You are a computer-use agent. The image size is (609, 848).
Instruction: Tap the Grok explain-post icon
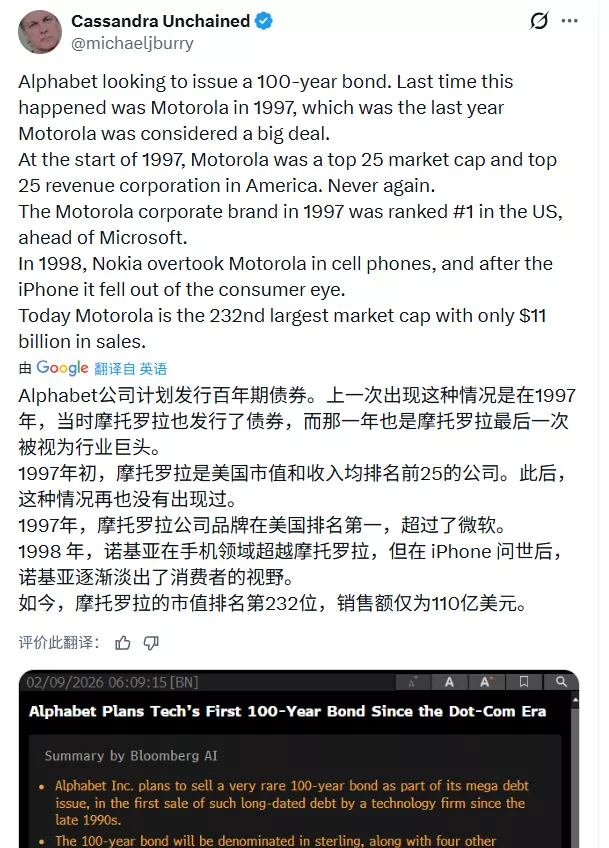[x=539, y=21]
